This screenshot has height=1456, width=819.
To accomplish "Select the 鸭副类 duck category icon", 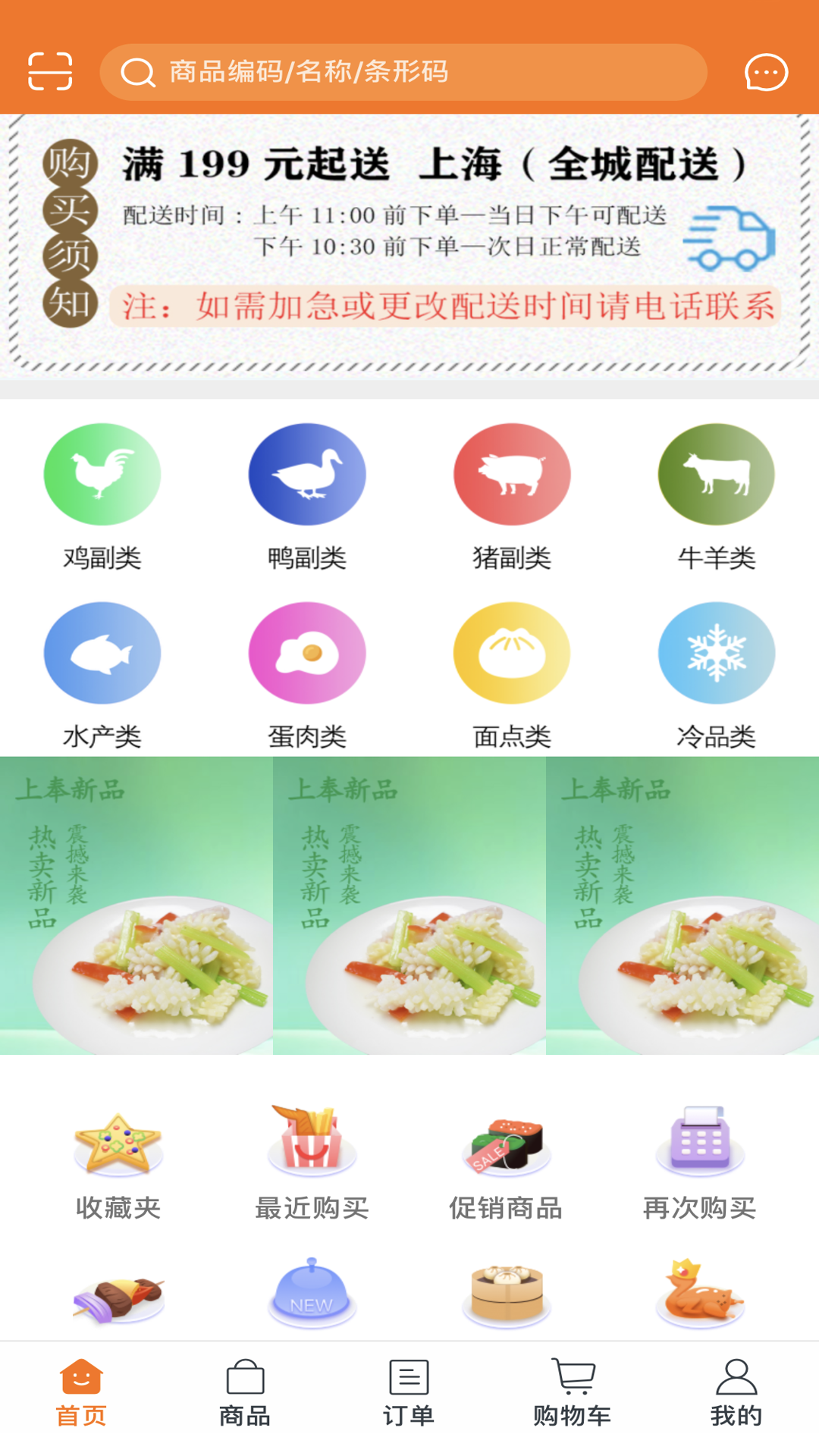I will point(307,473).
